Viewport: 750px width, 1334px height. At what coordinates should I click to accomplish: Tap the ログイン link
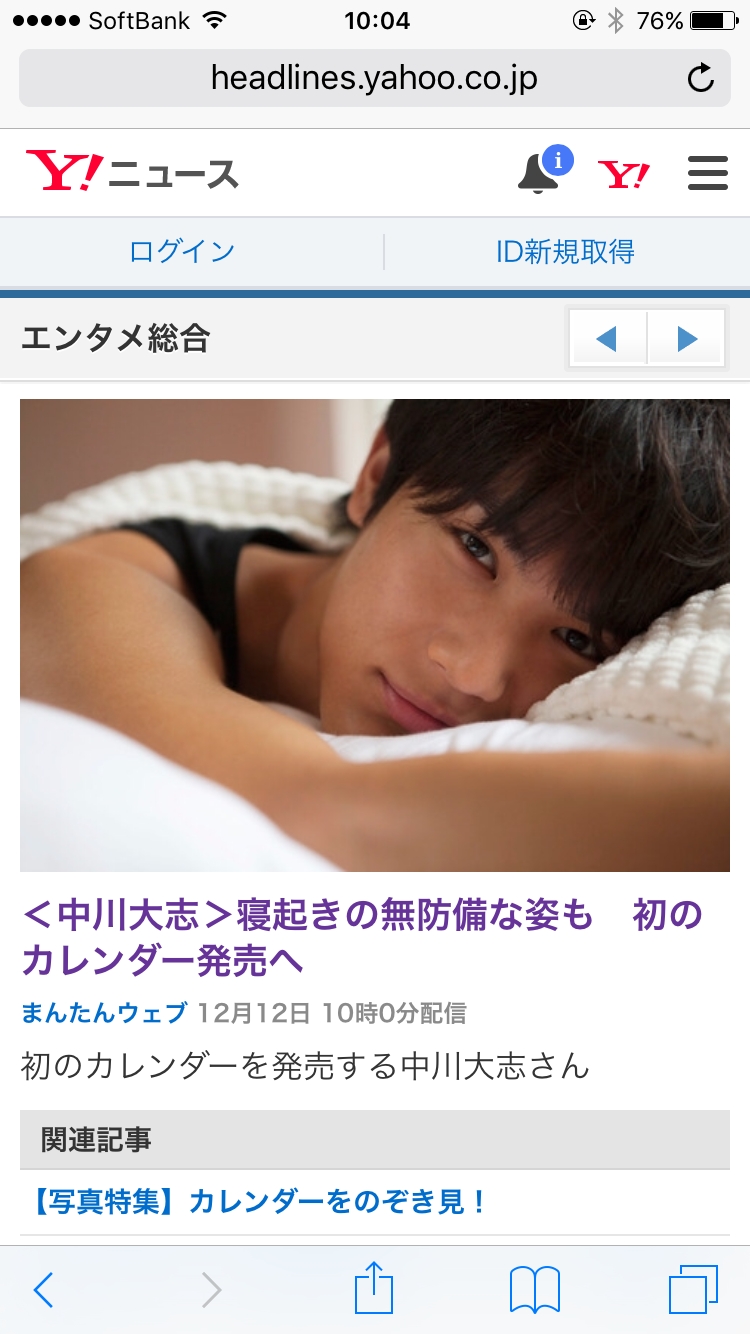[x=182, y=251]
